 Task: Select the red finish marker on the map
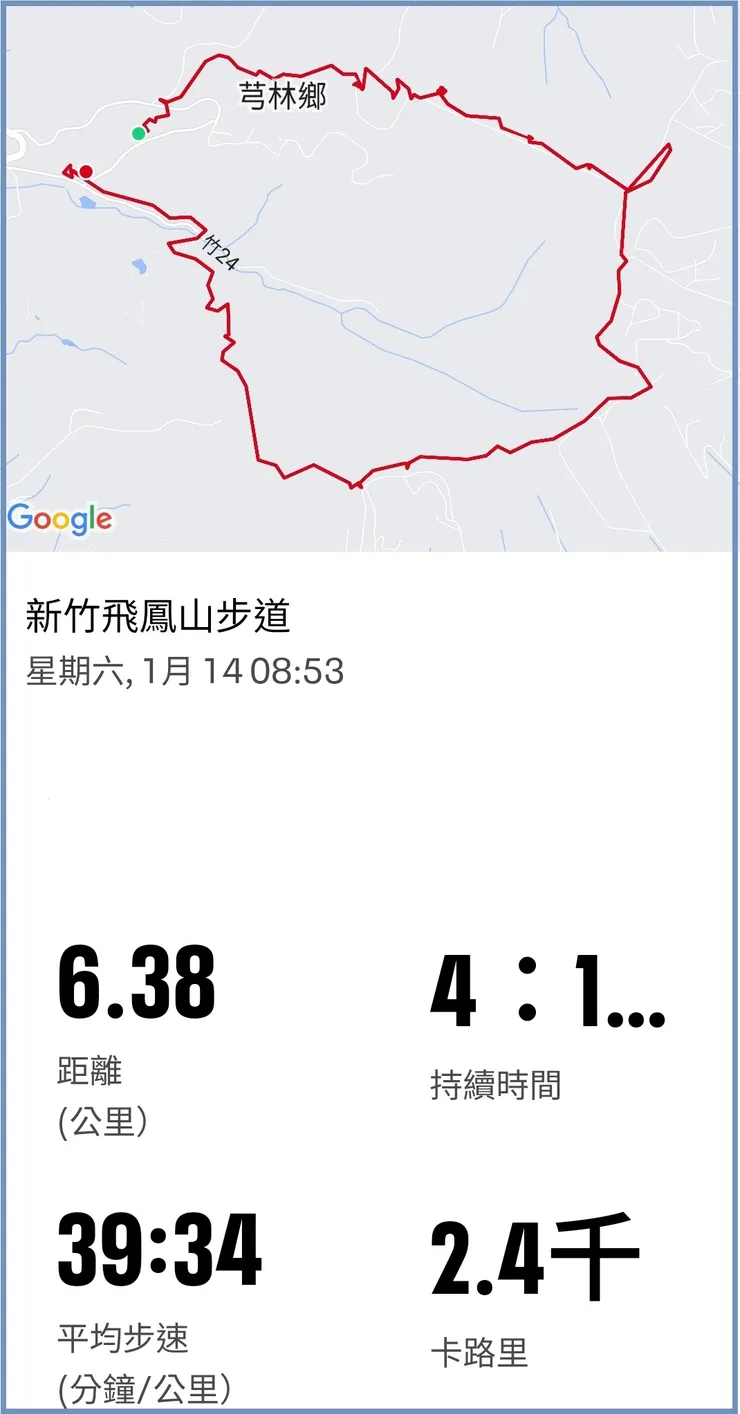[x=85, y=171]
